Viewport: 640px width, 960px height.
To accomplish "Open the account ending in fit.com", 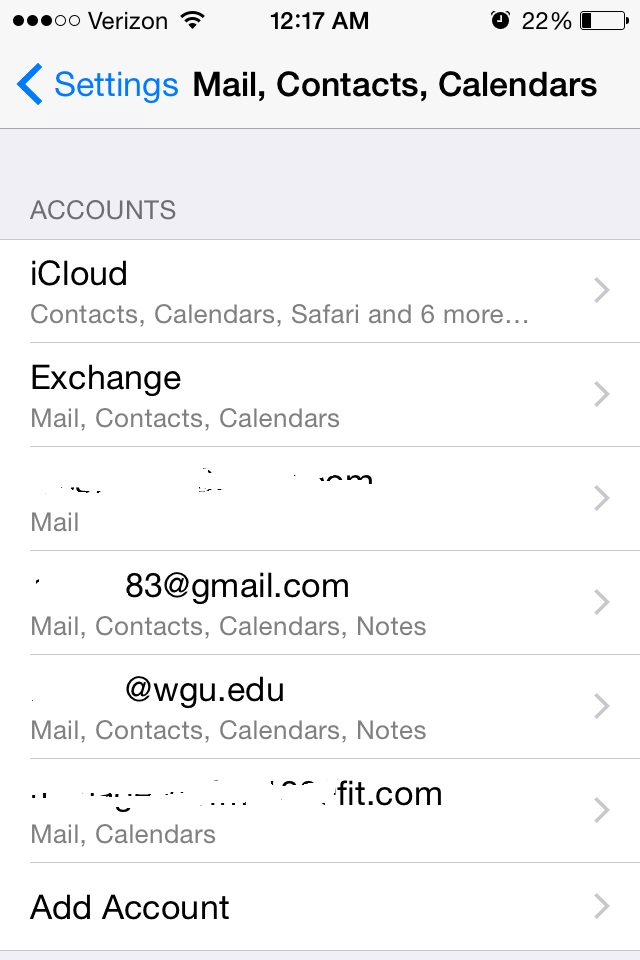I will (x=320, y=811).
